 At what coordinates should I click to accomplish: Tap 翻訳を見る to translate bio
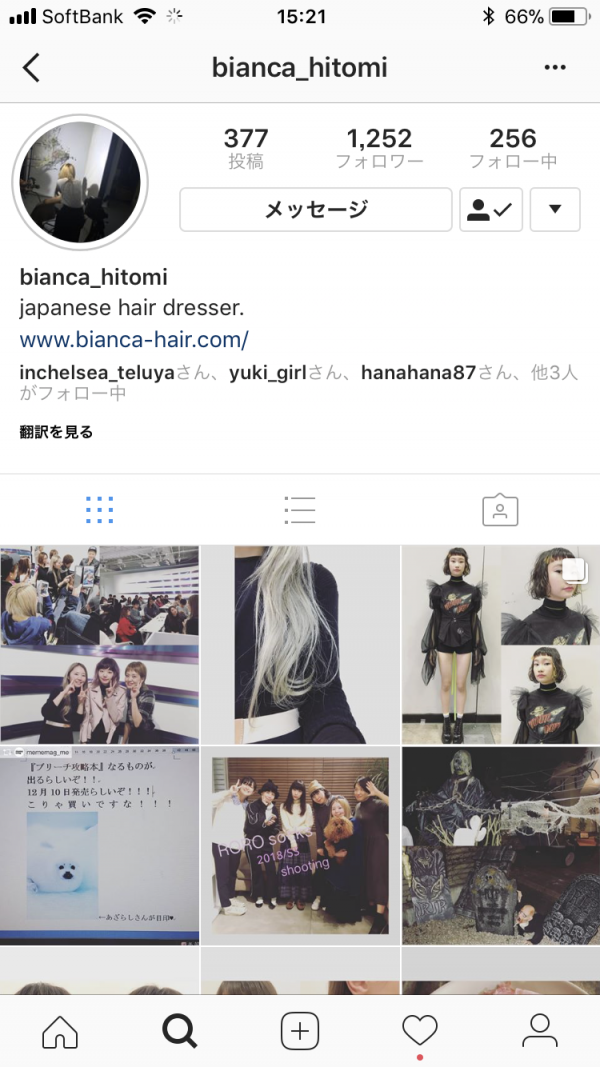56,432
